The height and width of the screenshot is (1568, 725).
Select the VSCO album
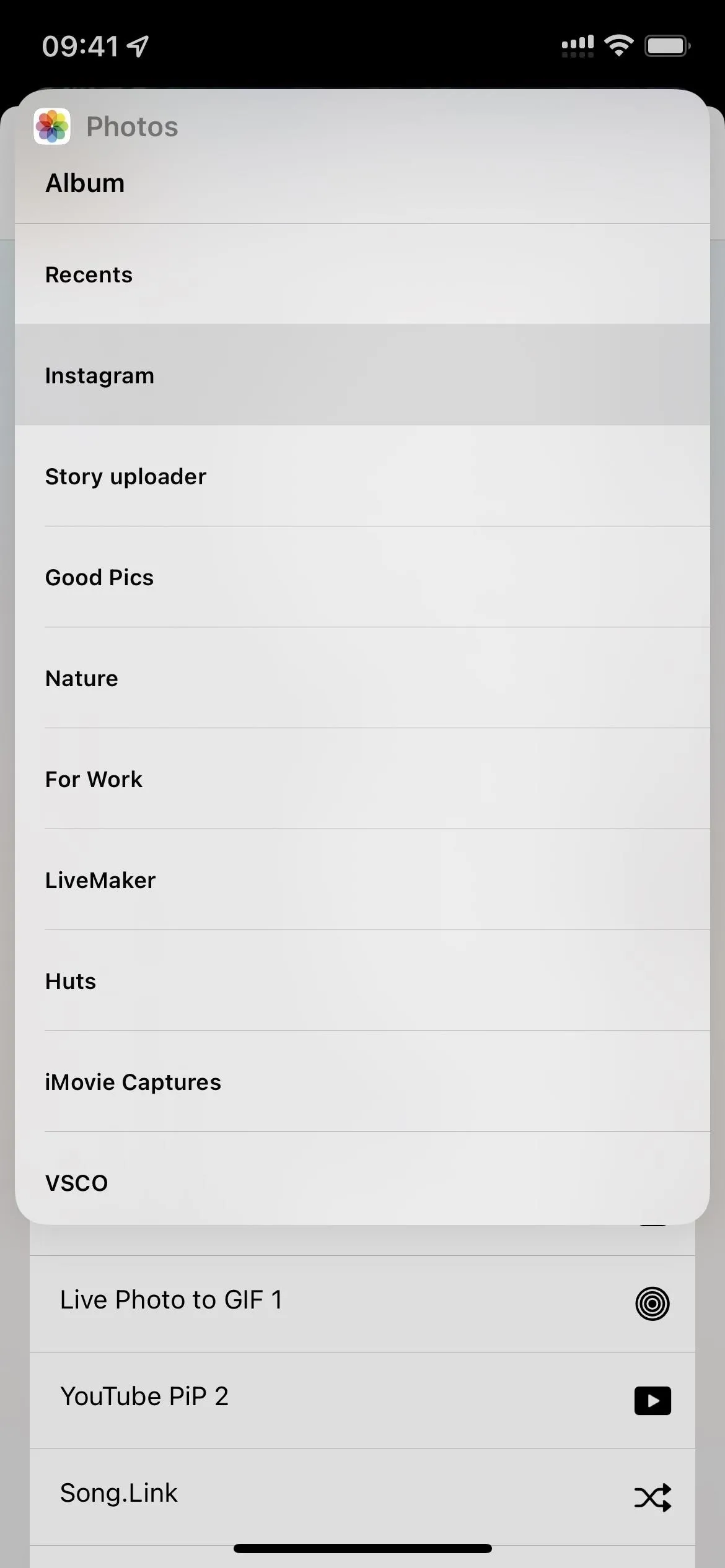pyautogui.click(x=362, y=1180)
